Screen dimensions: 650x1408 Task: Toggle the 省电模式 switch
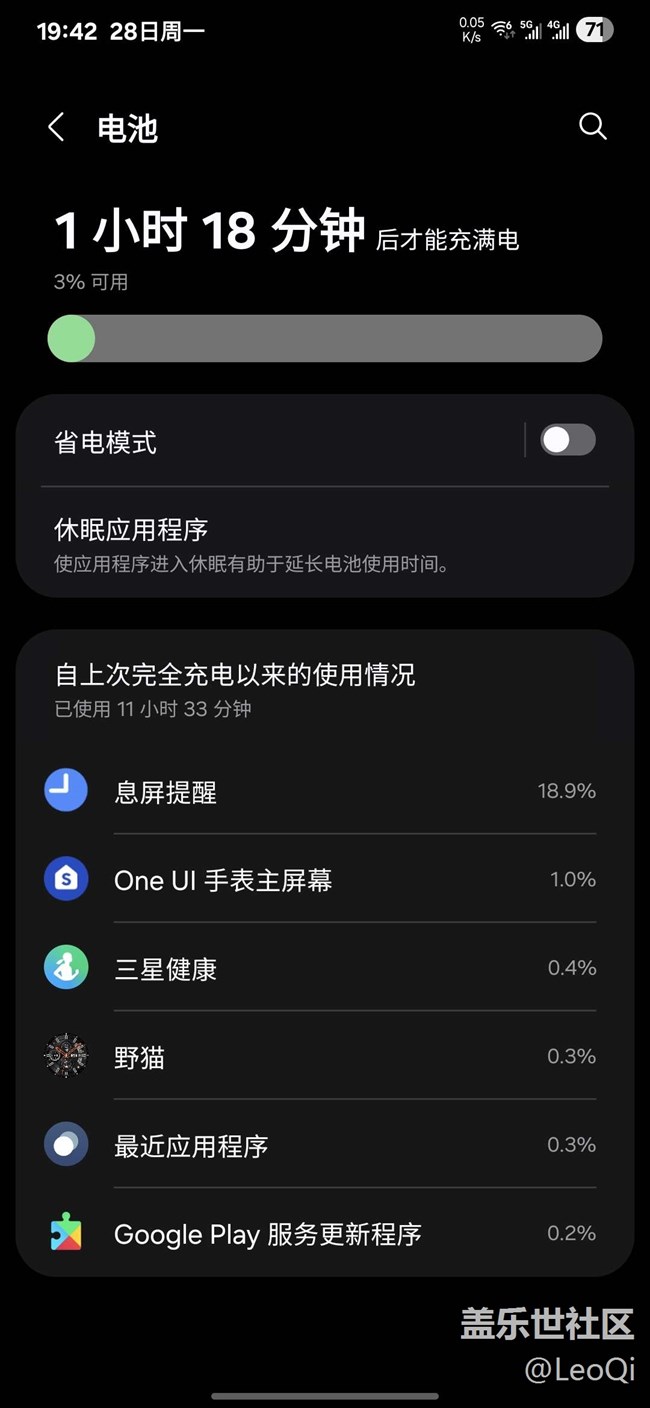(568, 440)
